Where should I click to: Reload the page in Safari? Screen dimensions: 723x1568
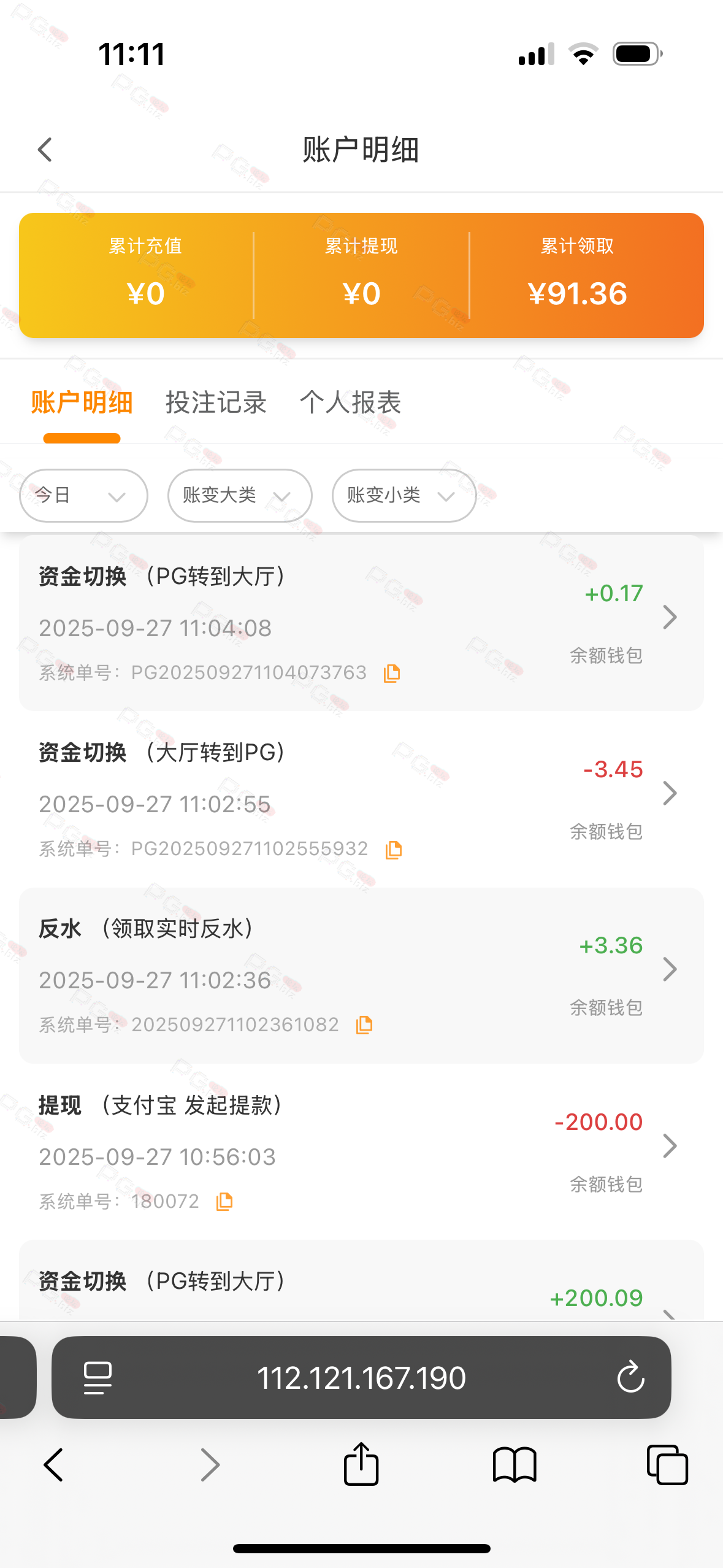coord(630,1378)
